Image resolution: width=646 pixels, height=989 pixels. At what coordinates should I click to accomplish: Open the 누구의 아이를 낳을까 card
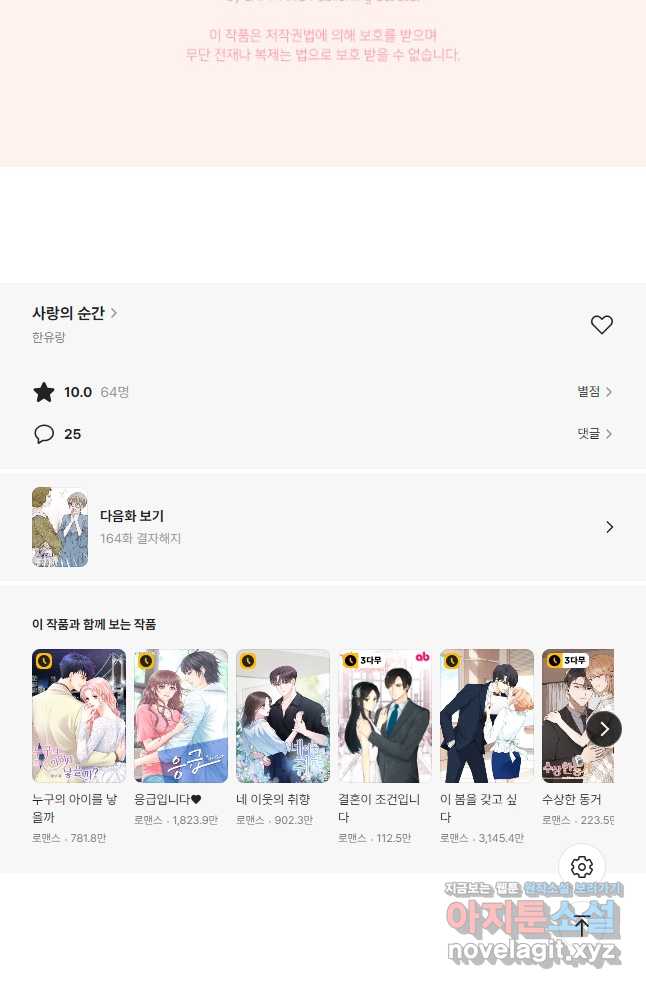pyautogui.click(x=79, y=716)
